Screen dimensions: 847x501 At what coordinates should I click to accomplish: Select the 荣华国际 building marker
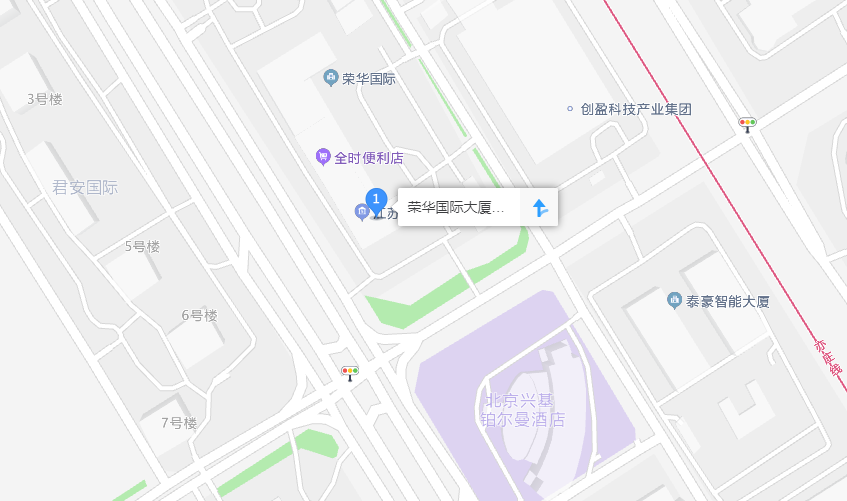click(x=331, y=78)
